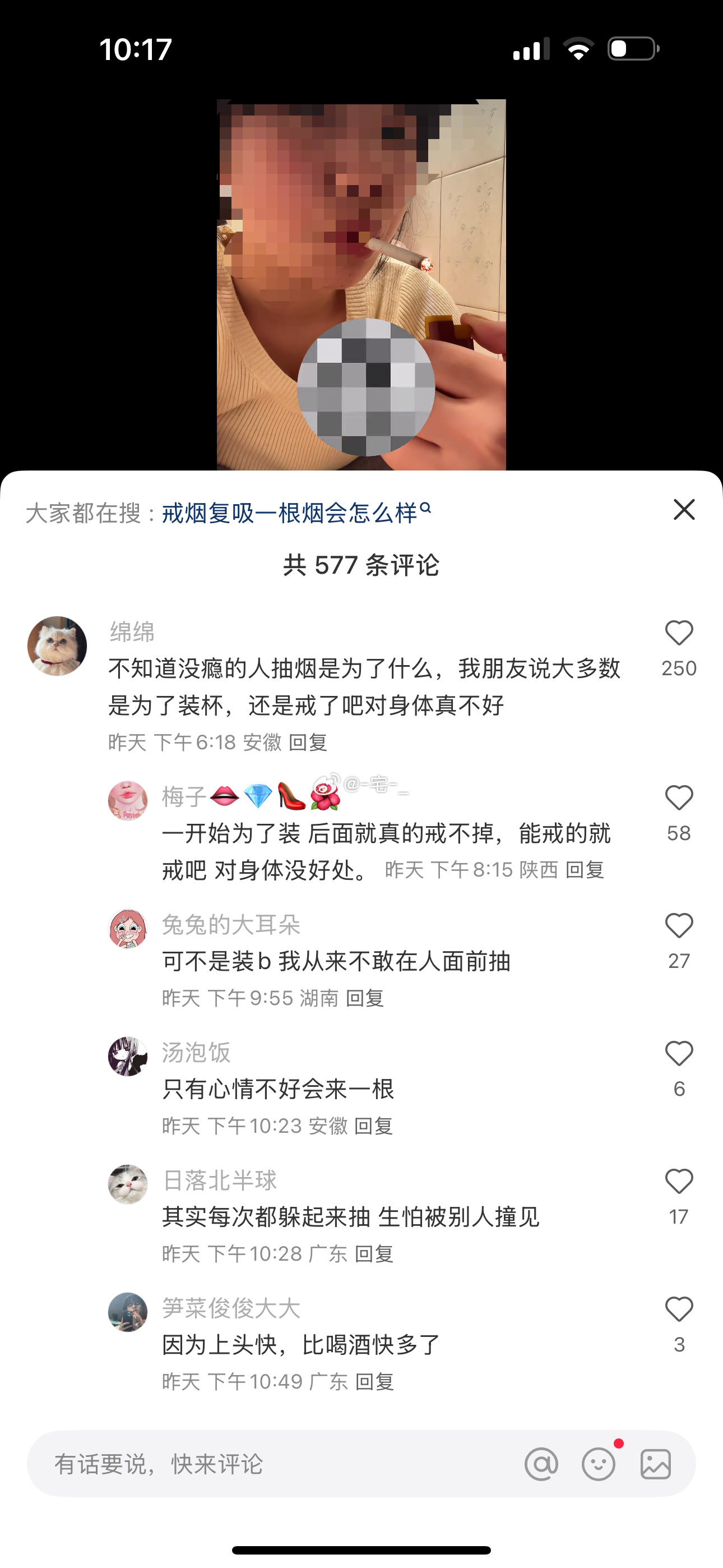723x1568 pixels.
Task: Like 兔兔的大耳朵's reply
Action: (679, 926)
